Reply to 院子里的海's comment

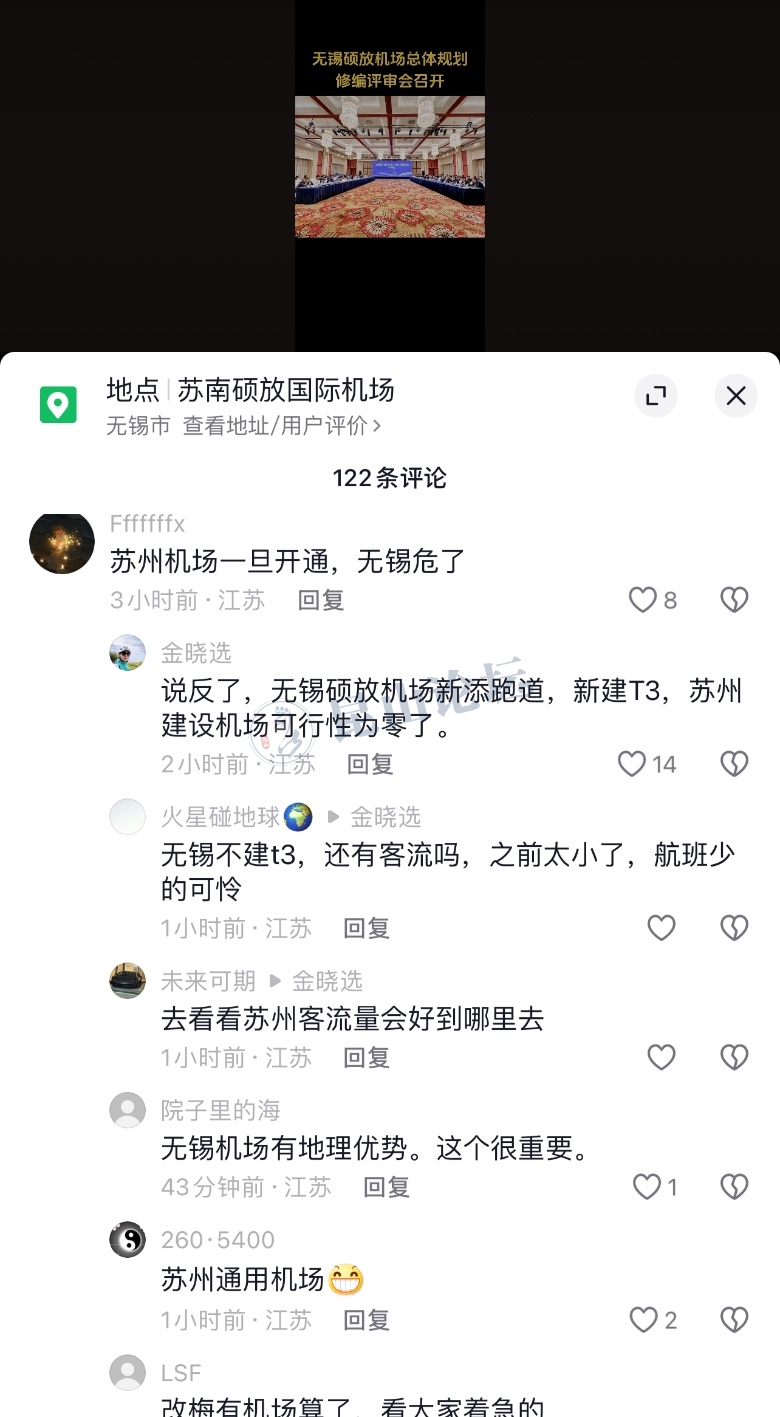tap(386, 1187)
